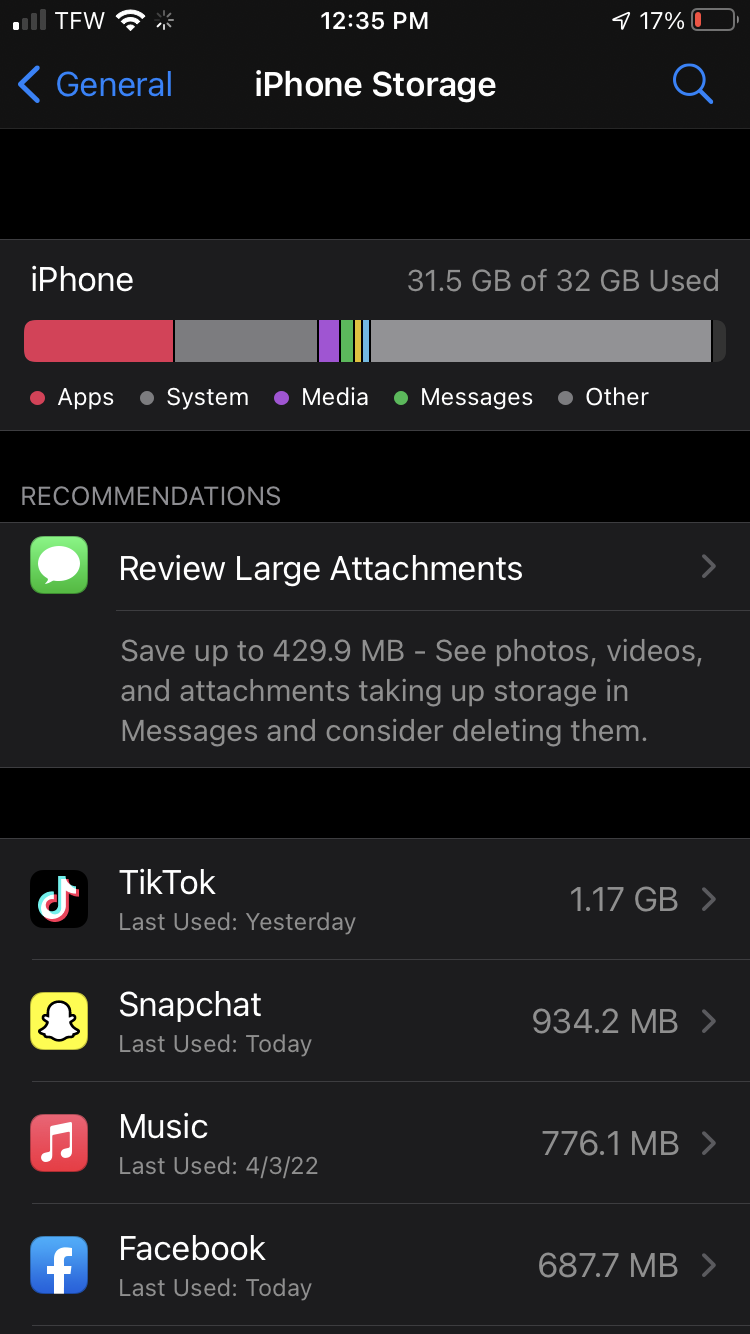Image resolution: width=750 pixels, height=1334 pixels.
Task: Open the search magnifier icon
Action: coord(692,85)
